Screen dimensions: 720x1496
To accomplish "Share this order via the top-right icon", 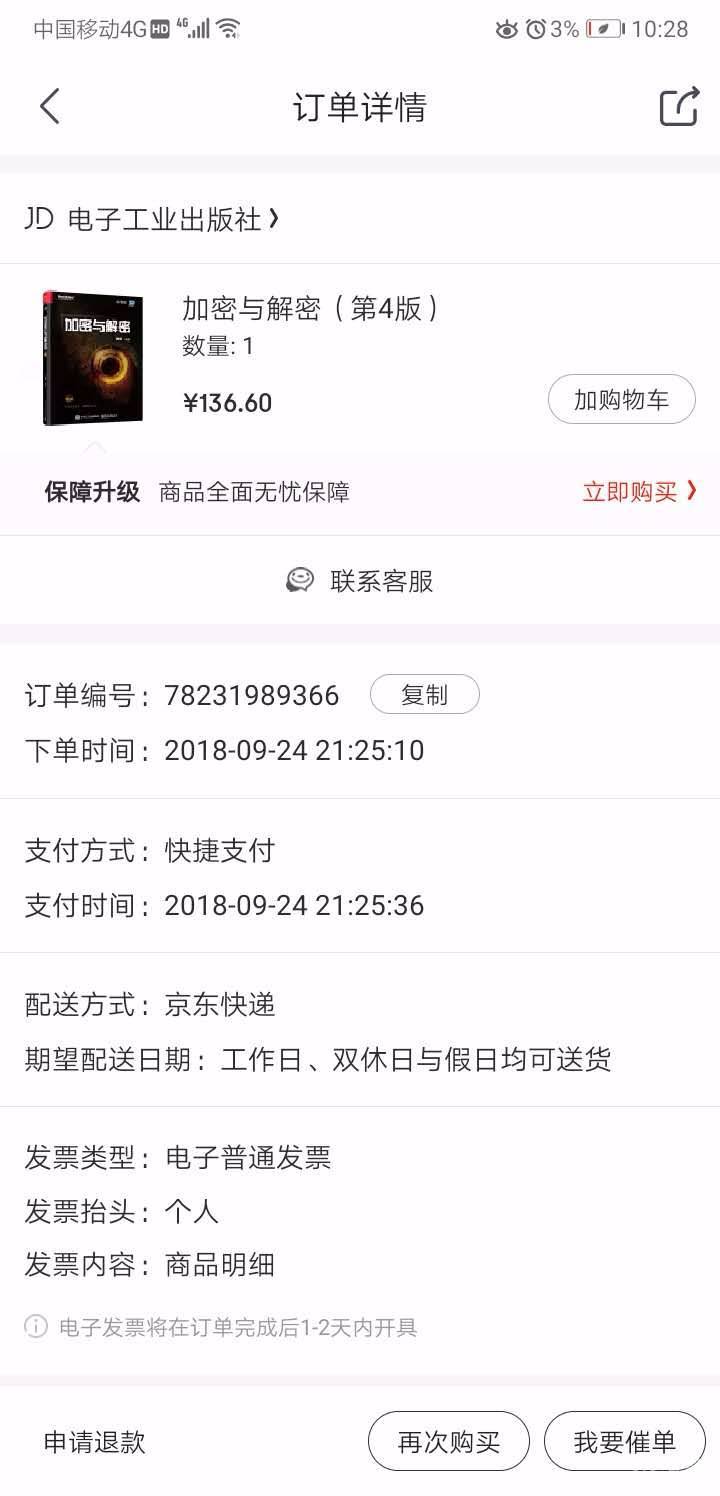I will [x=678, y=107].
